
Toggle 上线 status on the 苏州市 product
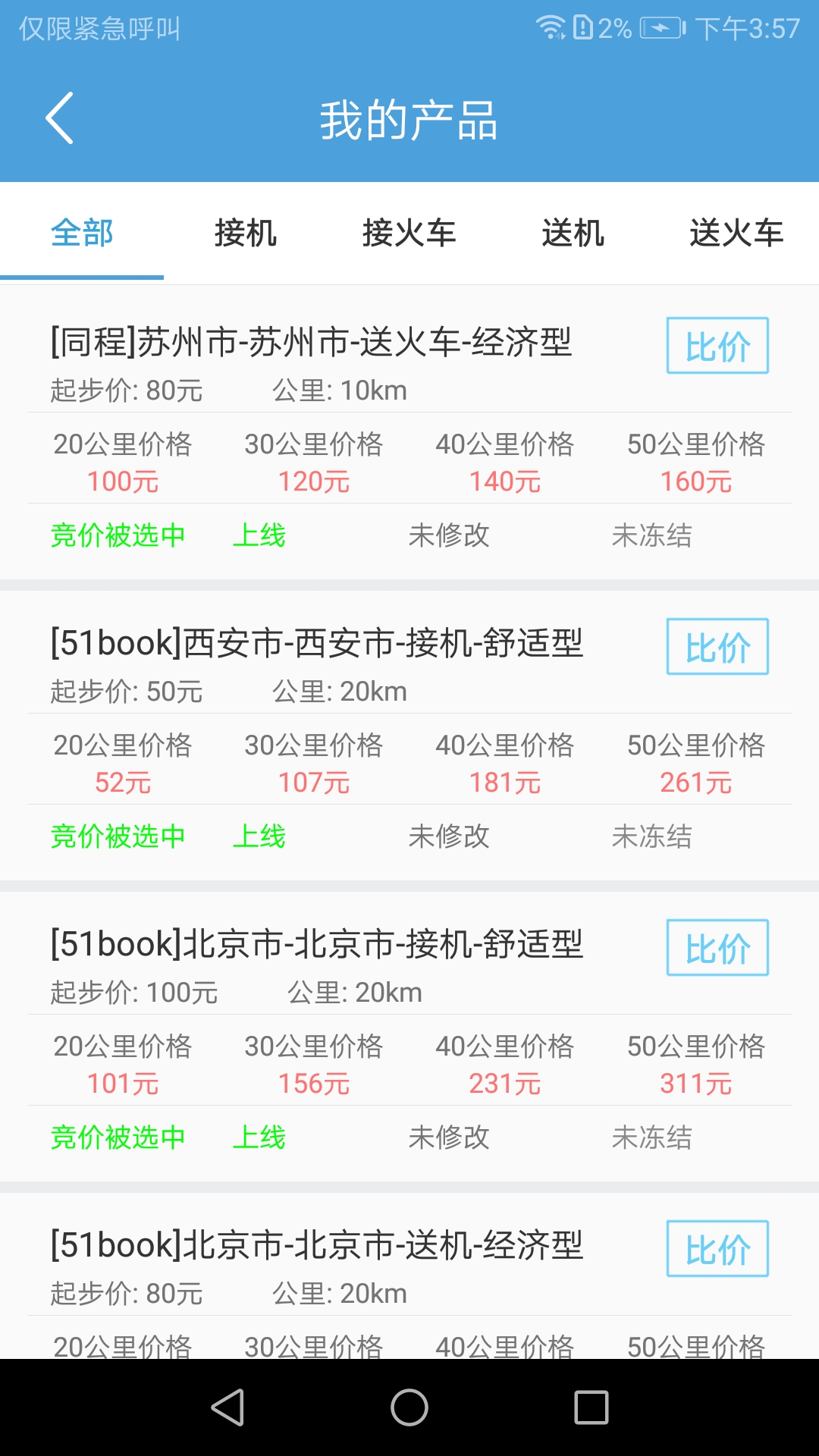click(x=258, y=536)
